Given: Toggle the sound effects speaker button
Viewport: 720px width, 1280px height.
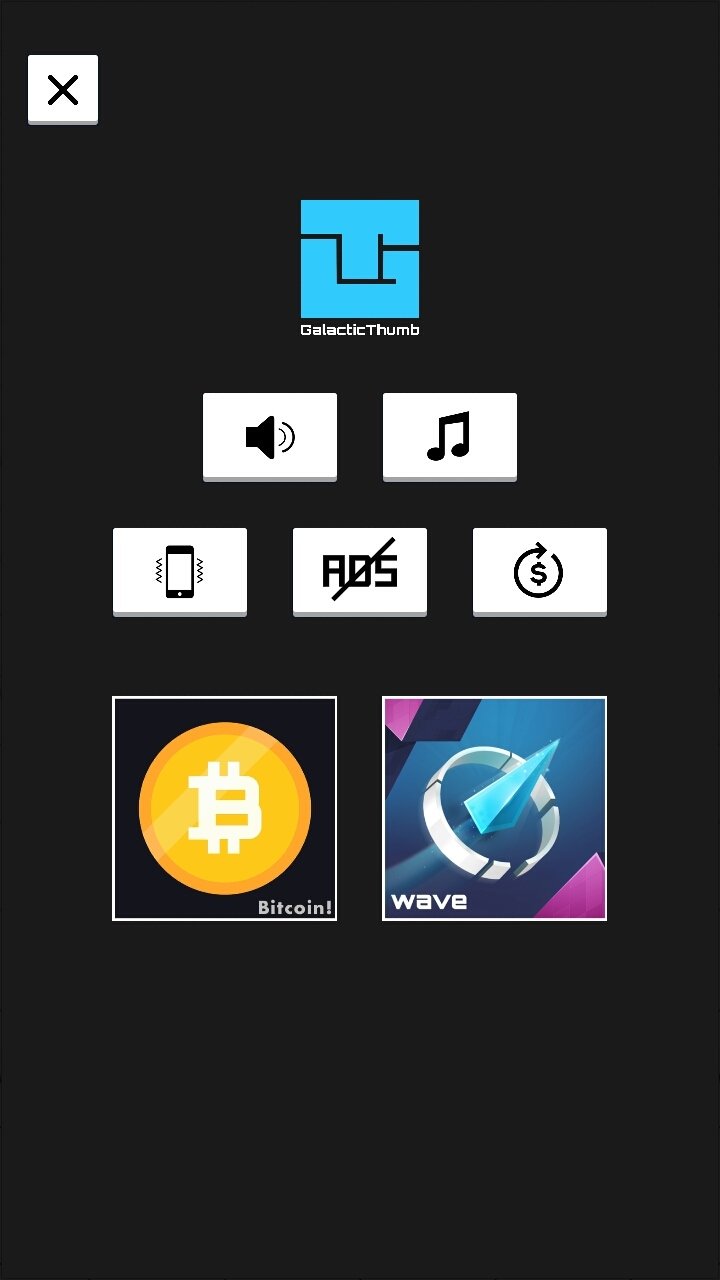Looking at the screenshot, I should click(x=270, y=436).
